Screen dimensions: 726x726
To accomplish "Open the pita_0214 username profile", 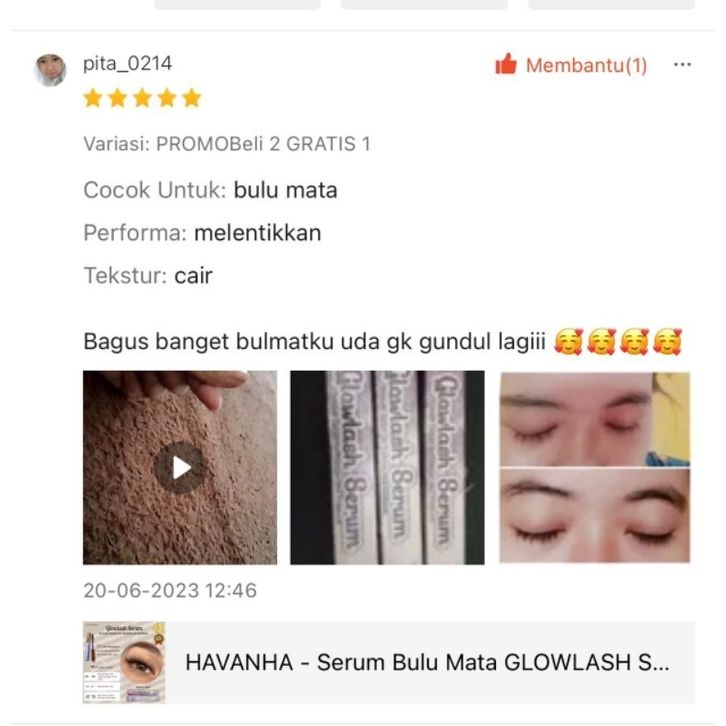I will (x=127, y=63).
